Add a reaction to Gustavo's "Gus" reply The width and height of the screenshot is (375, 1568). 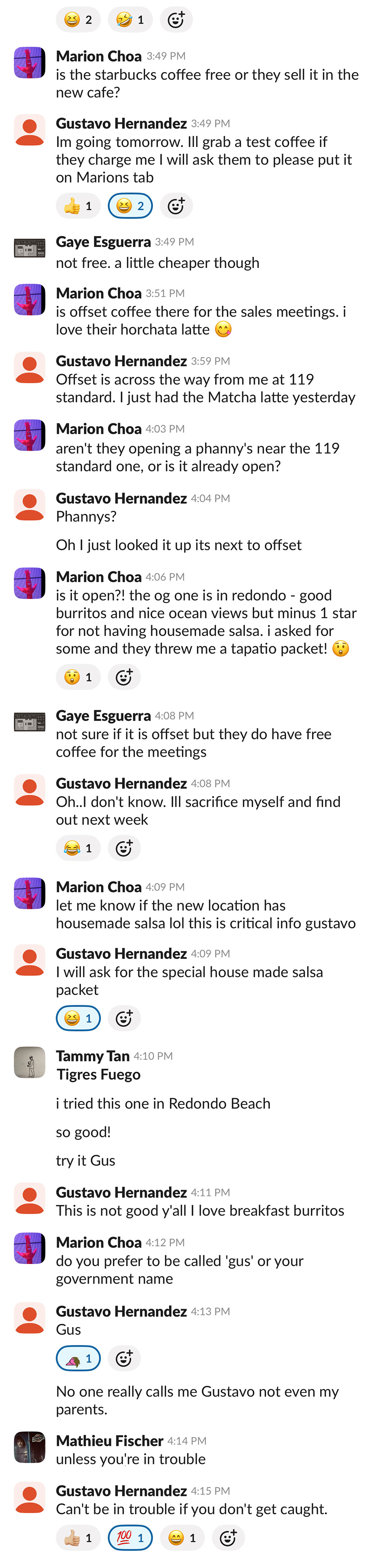pyautogui.click(x=124, y=1358)
